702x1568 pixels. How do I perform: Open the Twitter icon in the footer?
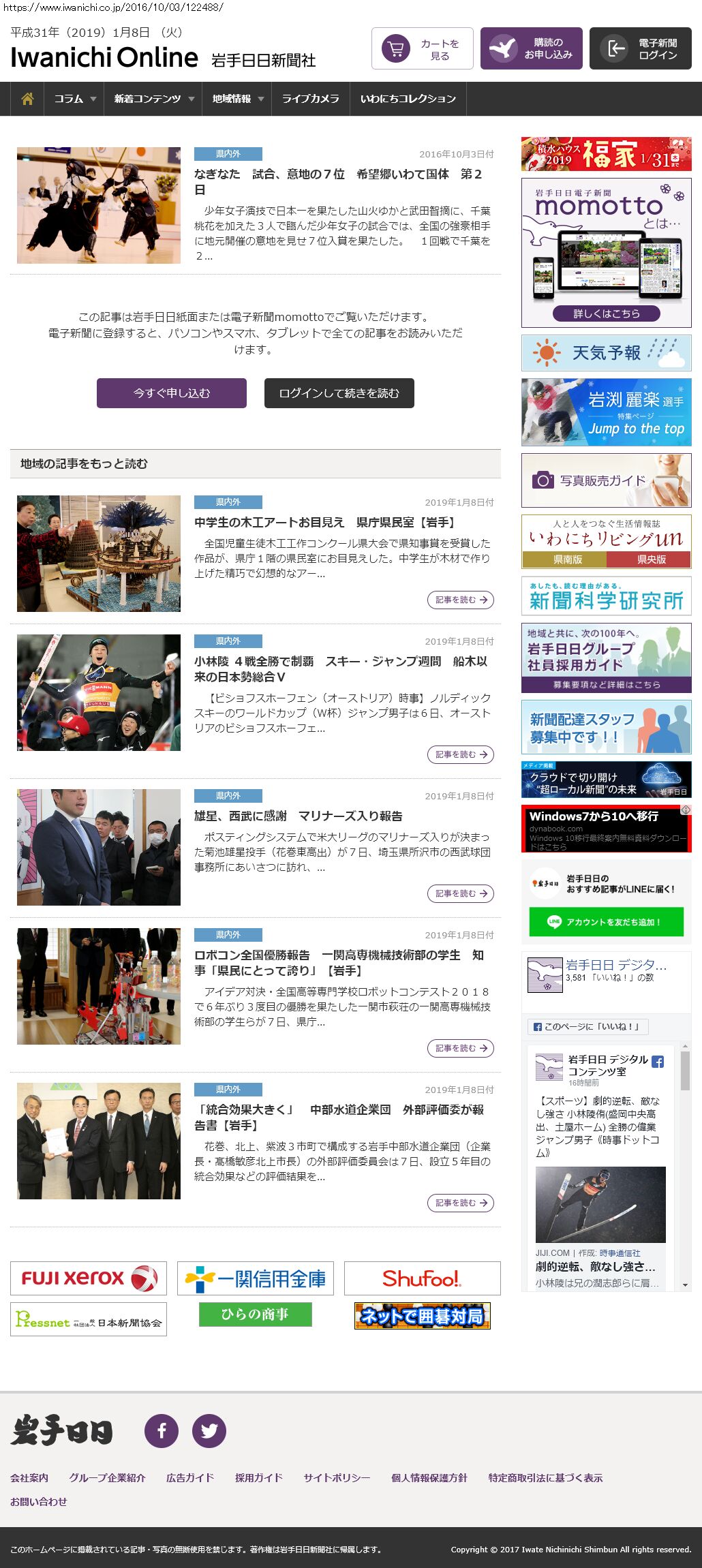[209, 1430]
